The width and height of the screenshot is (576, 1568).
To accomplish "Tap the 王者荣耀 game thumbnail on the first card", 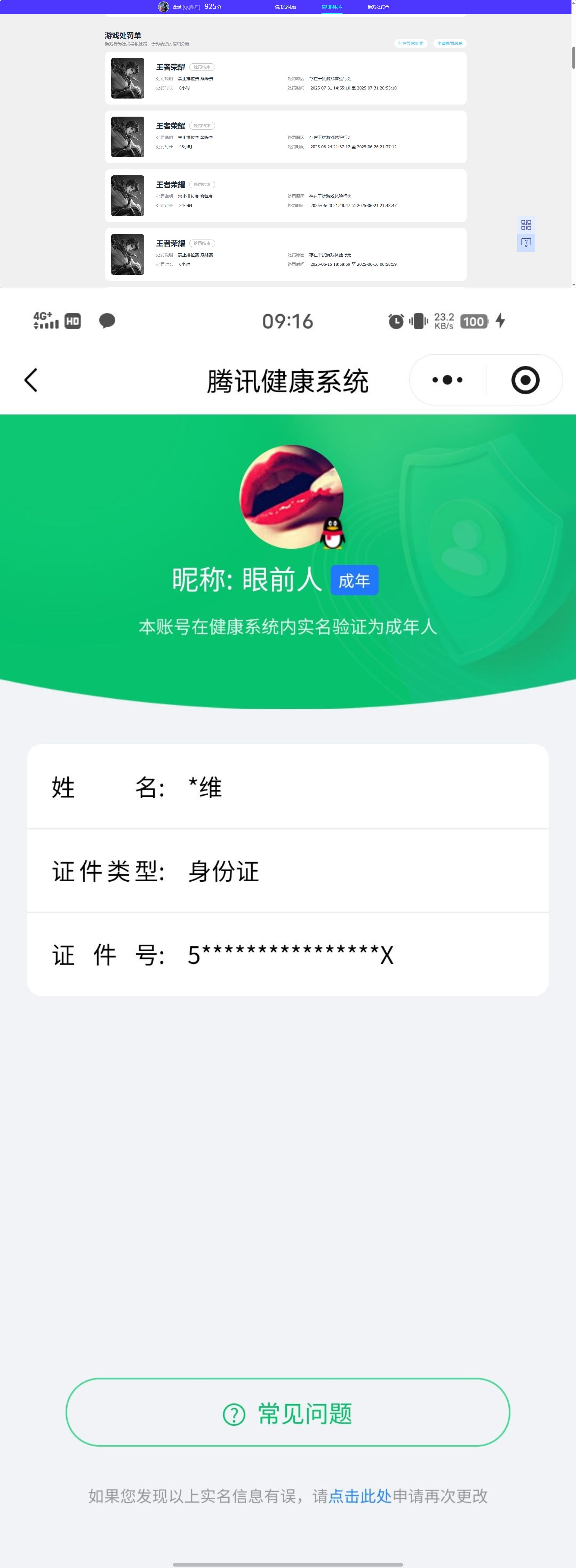I will [x=128, y=78].
